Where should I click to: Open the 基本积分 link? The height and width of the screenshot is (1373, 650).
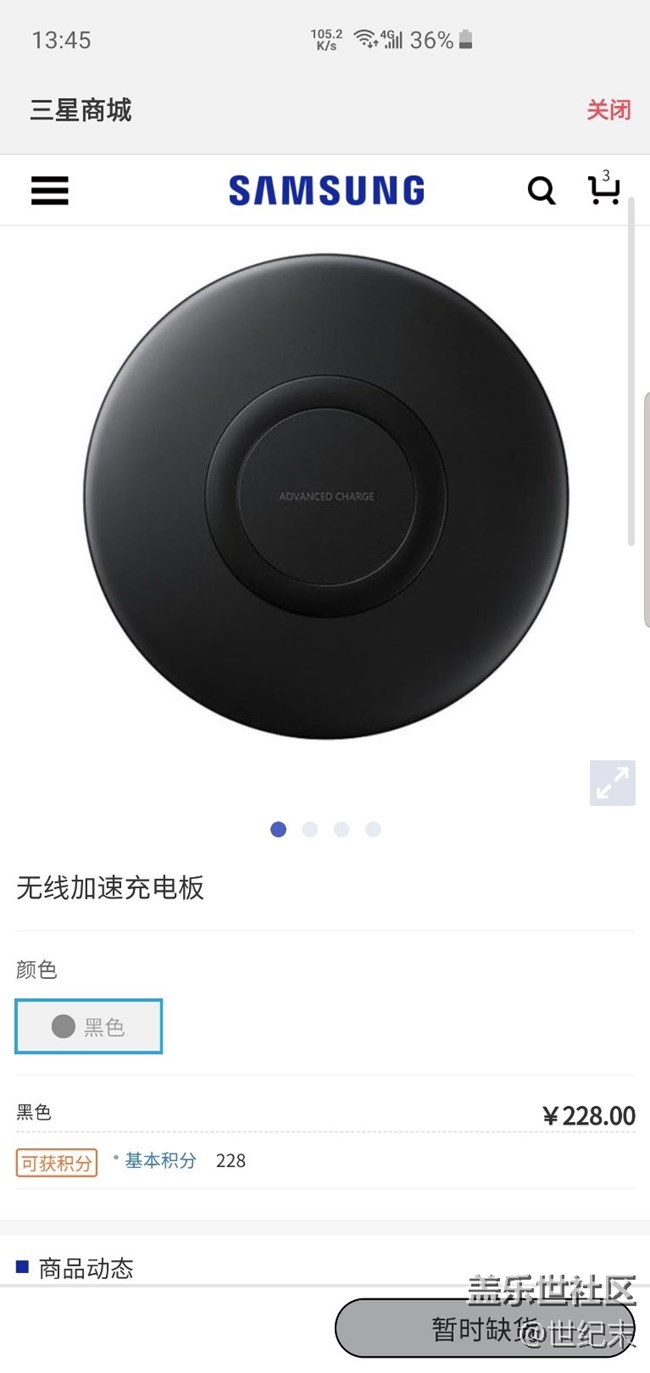(161, 1160)
